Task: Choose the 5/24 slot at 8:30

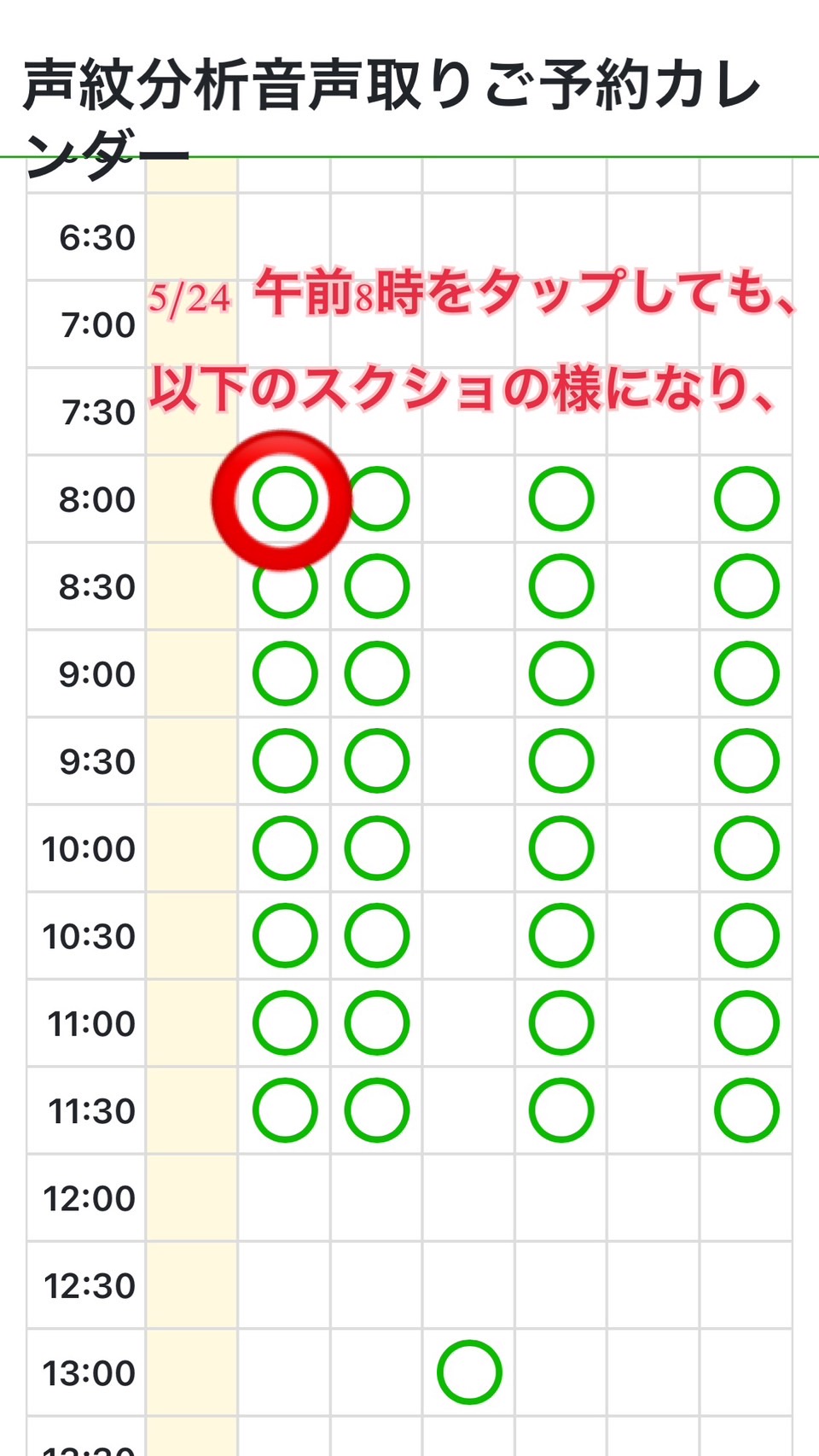Action: point(285,586)
